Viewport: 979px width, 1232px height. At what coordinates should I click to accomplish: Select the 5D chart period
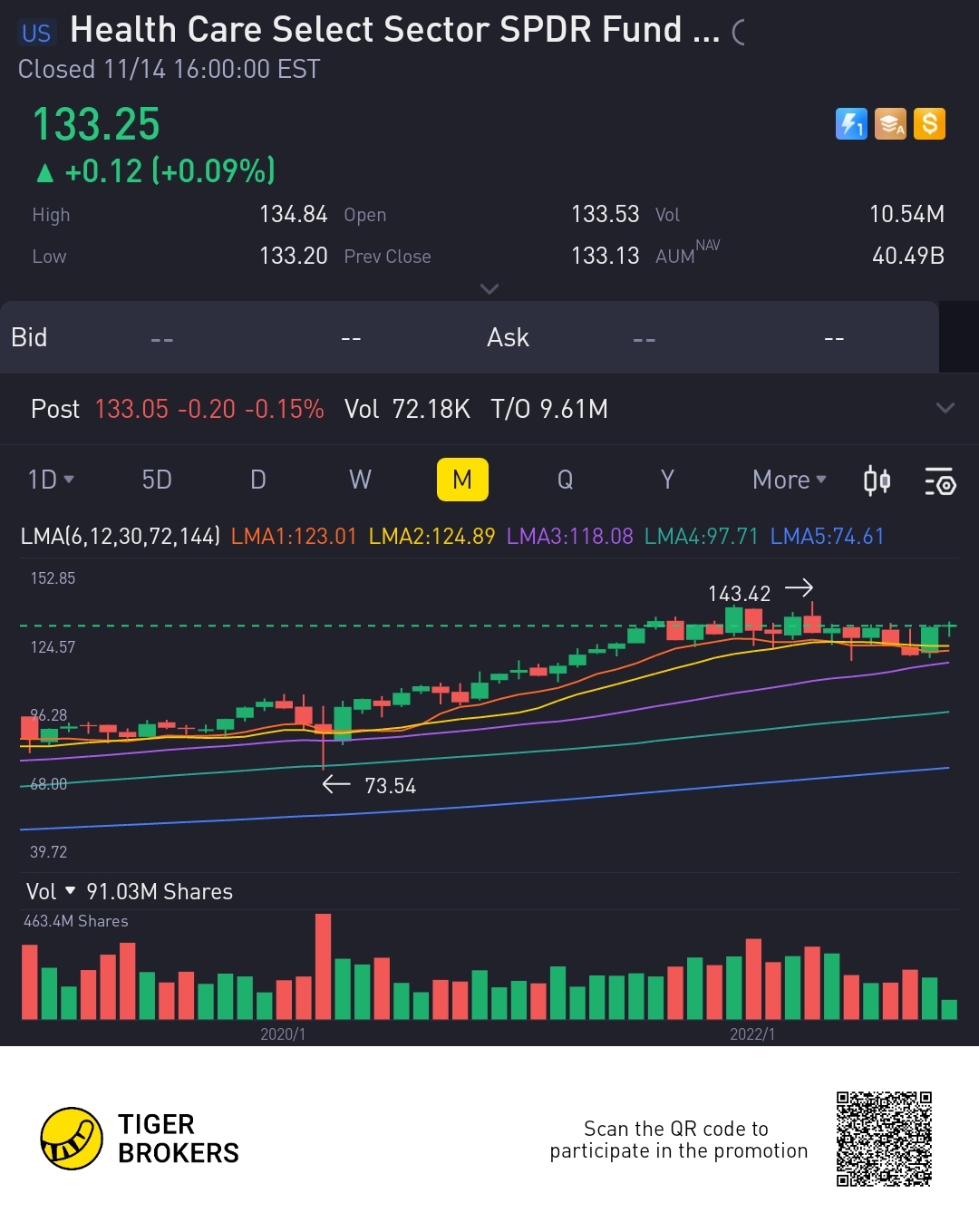click(157, 480)
